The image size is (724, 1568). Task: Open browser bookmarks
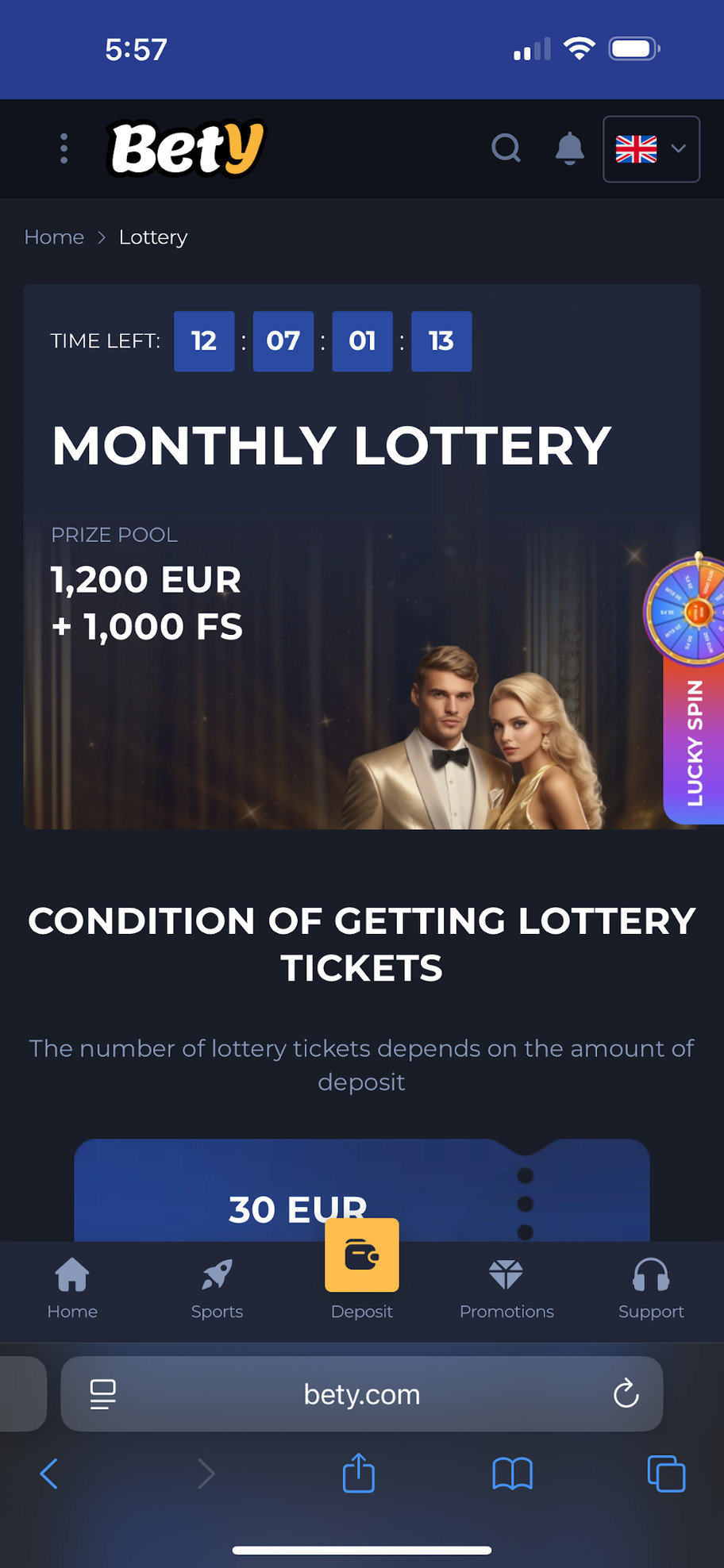(x=512, y=1474)
